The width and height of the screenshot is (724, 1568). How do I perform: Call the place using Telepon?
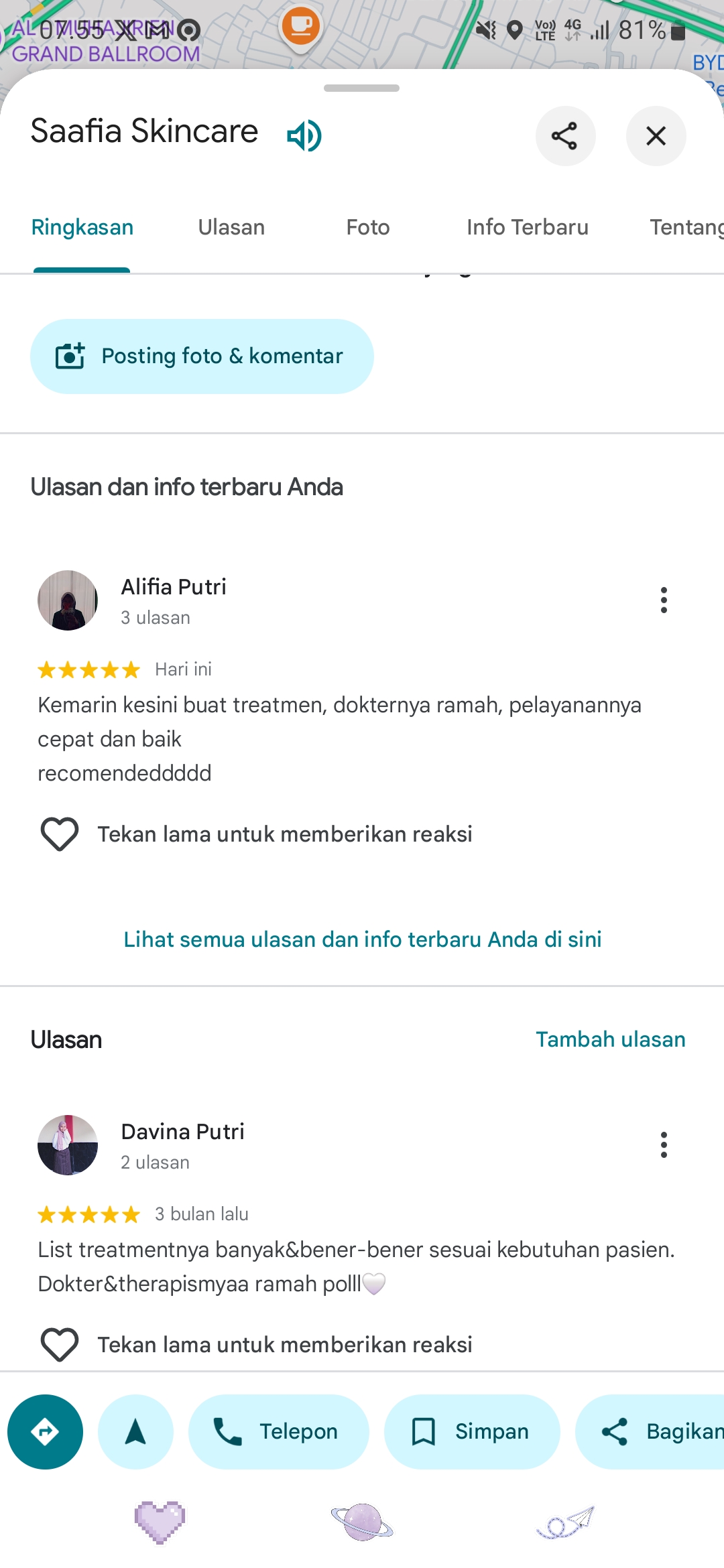point(279,1432)
